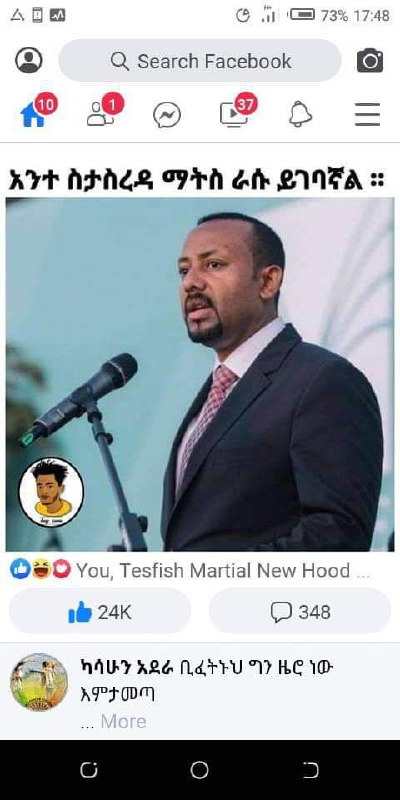
Task: Open the profile icon beside the search bar
Action: pos(29,60)
